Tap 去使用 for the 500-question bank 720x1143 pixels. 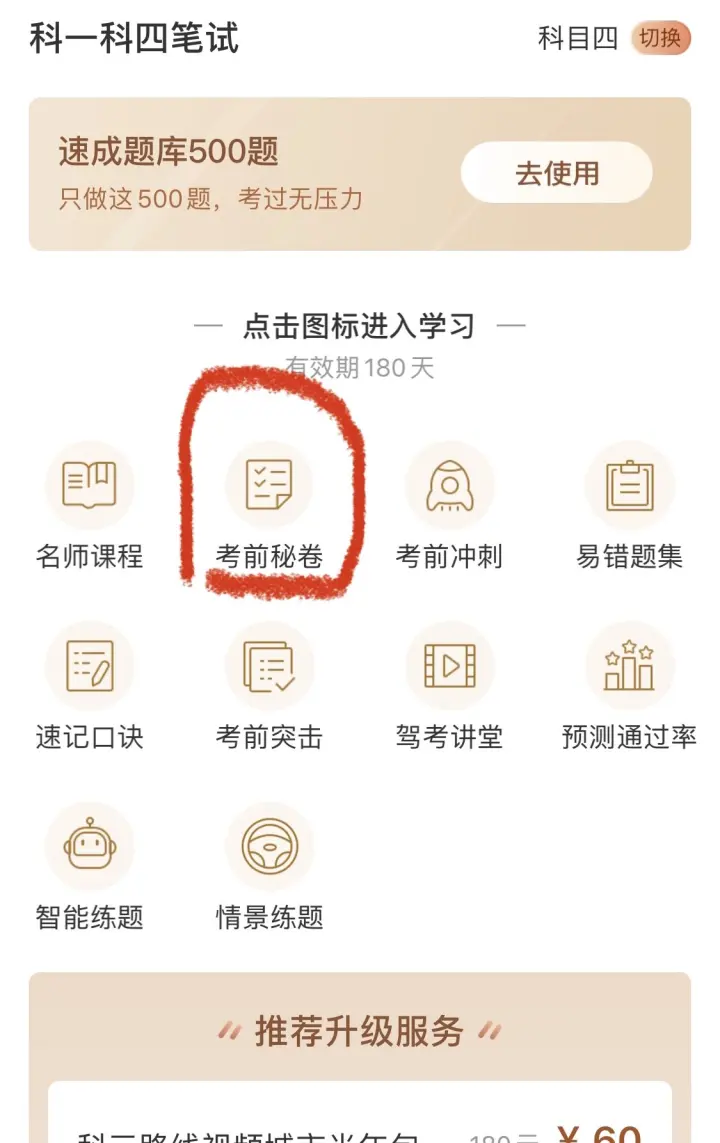[x=557, y=173]
